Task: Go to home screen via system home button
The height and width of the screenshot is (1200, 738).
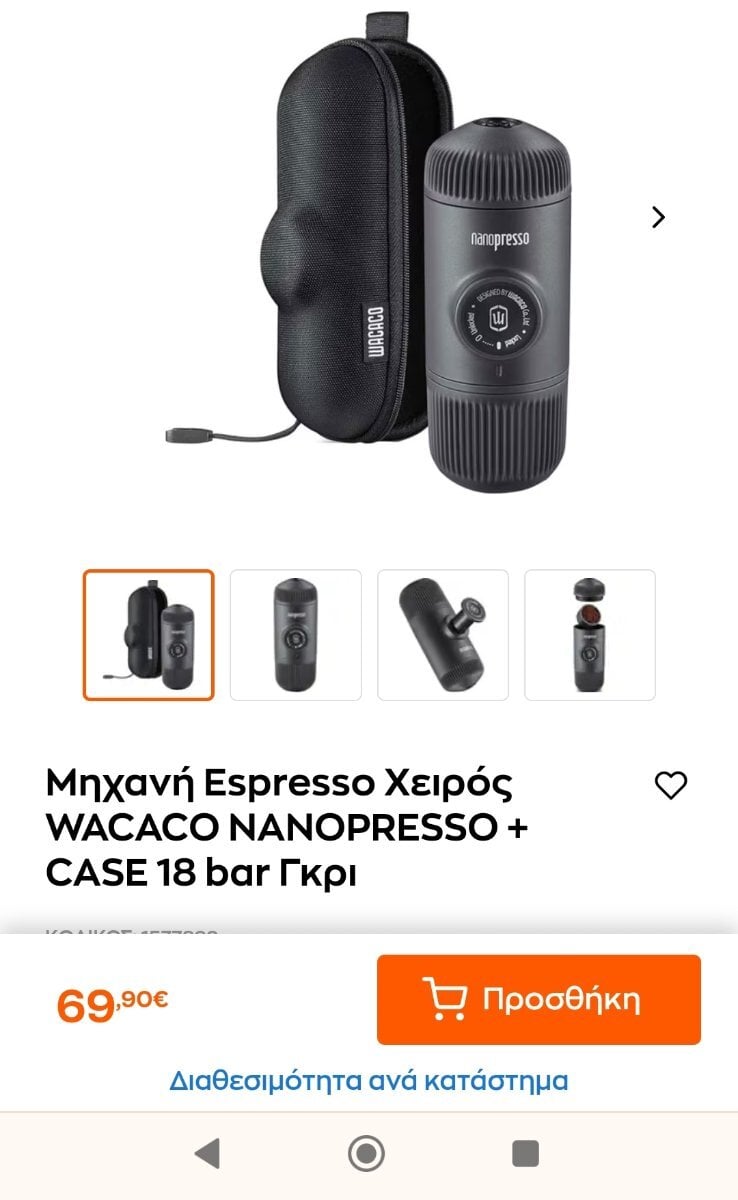Action: point(367,1153)
